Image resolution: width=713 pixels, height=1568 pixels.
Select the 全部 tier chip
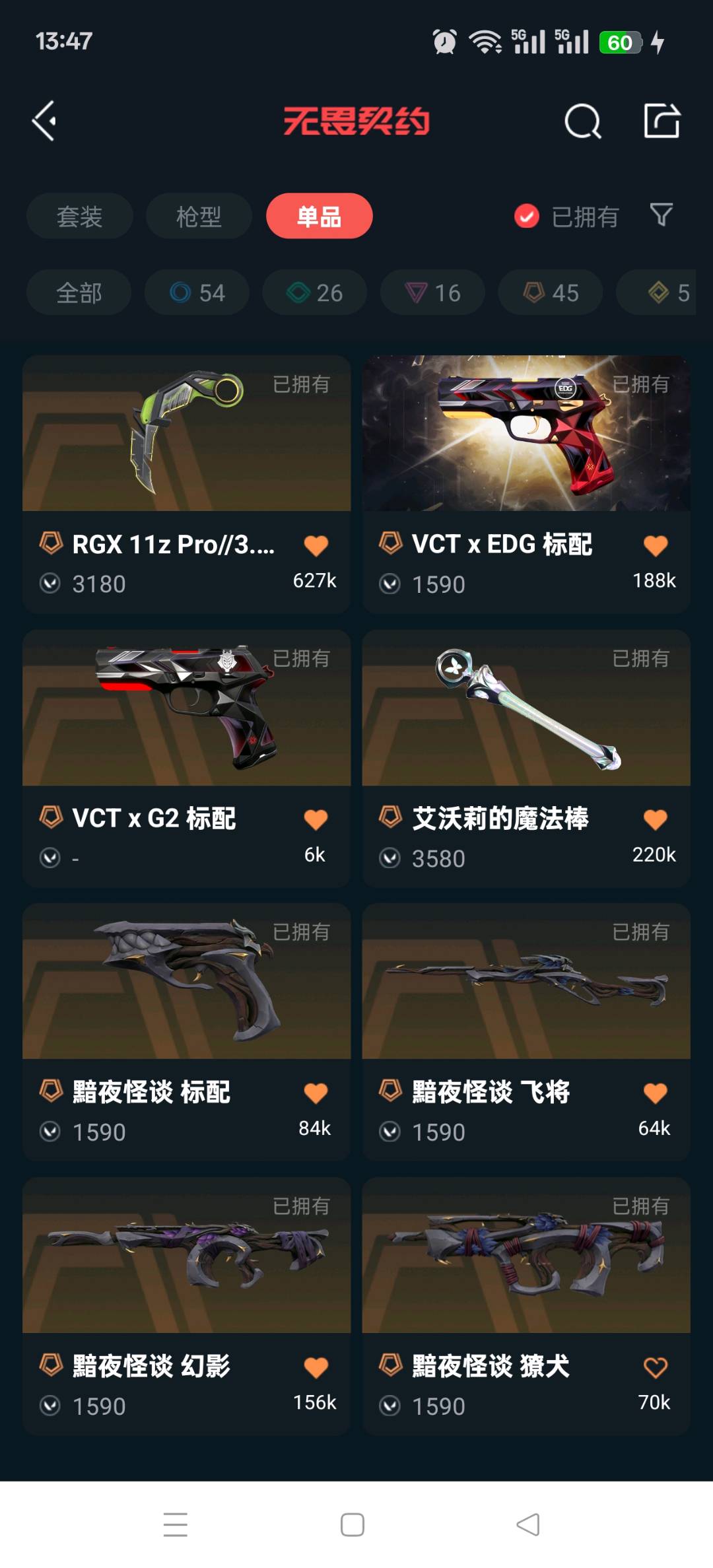coord(79,292)
